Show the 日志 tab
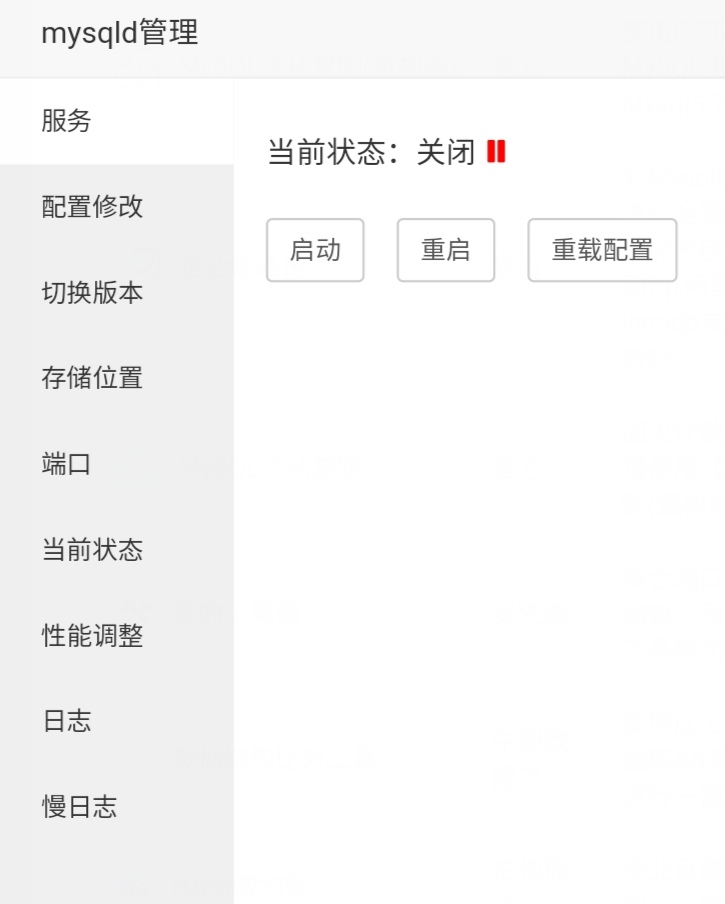This screenshot has width=725, height=904. (67, 721)
